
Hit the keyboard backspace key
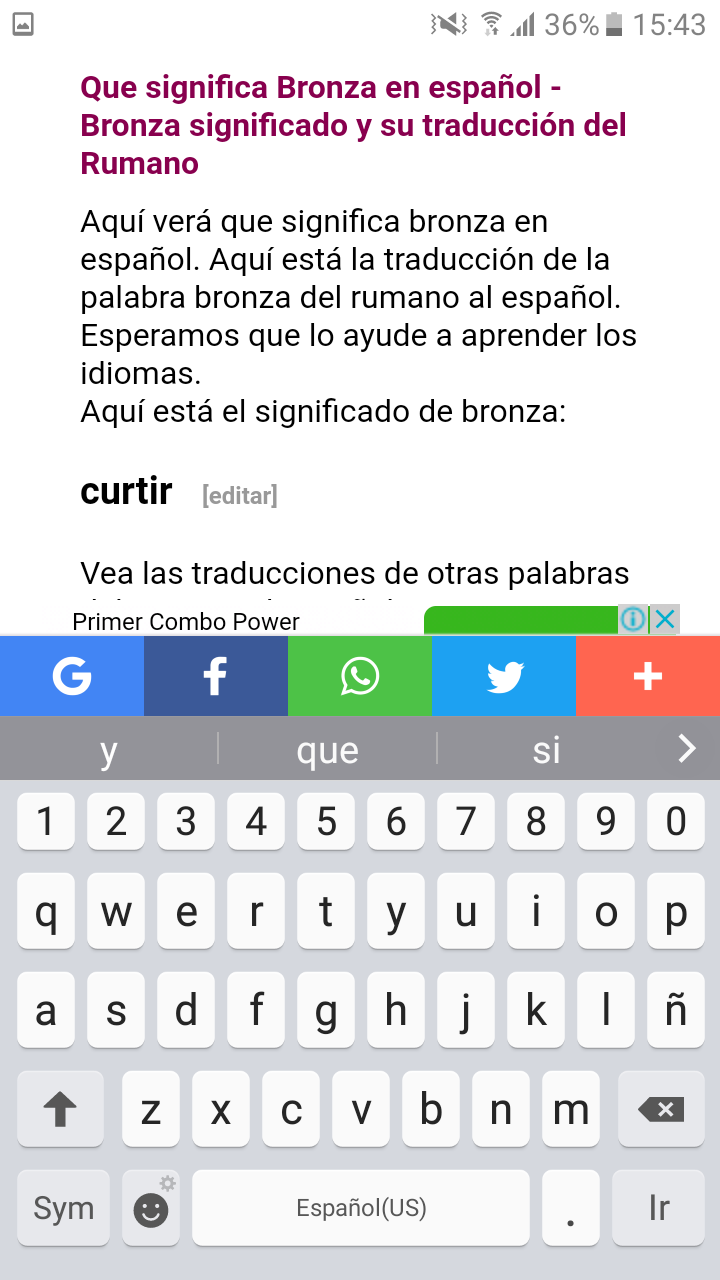pos(660,1109)
